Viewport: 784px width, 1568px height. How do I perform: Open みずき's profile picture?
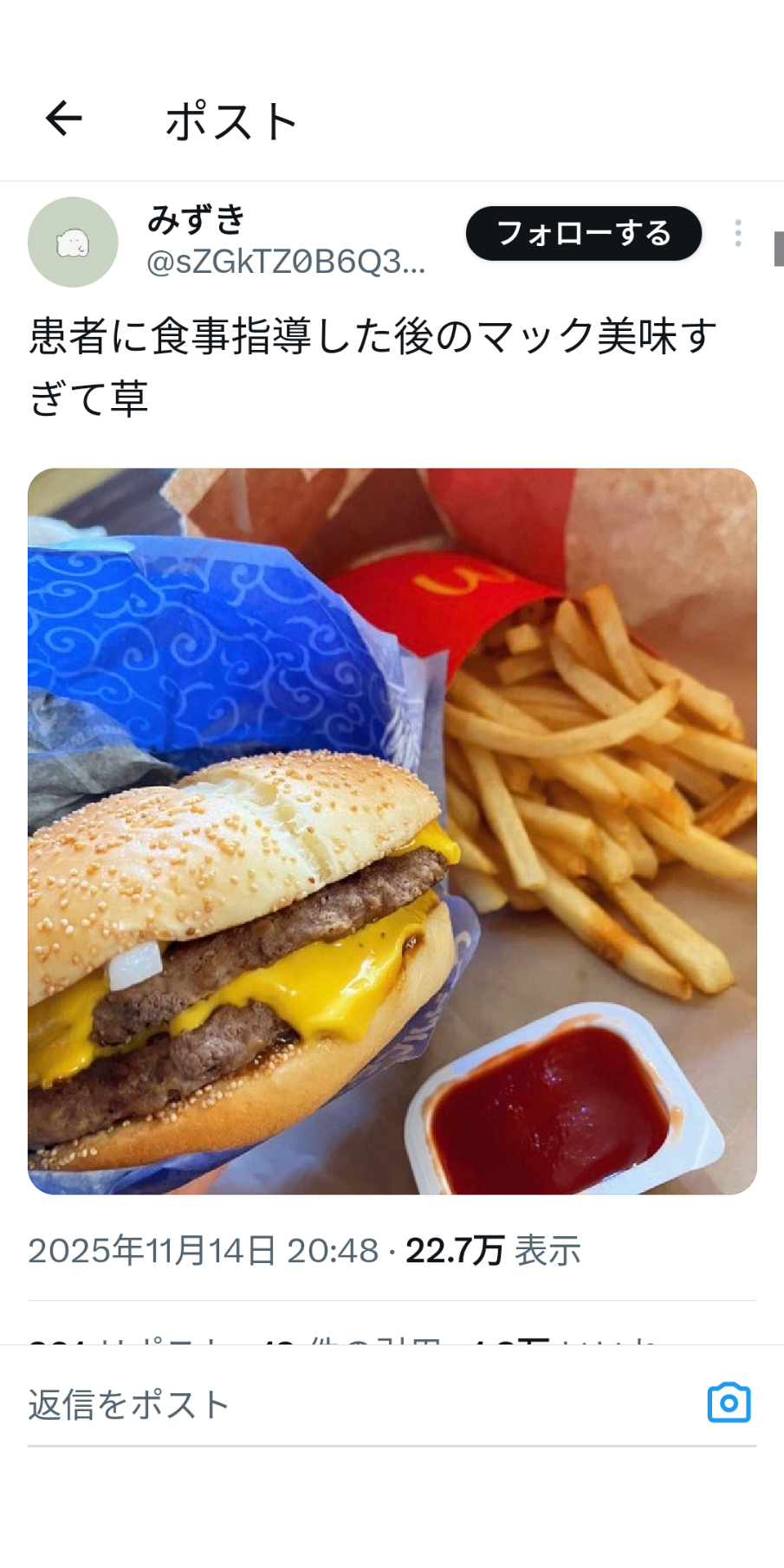click(73, 243)
